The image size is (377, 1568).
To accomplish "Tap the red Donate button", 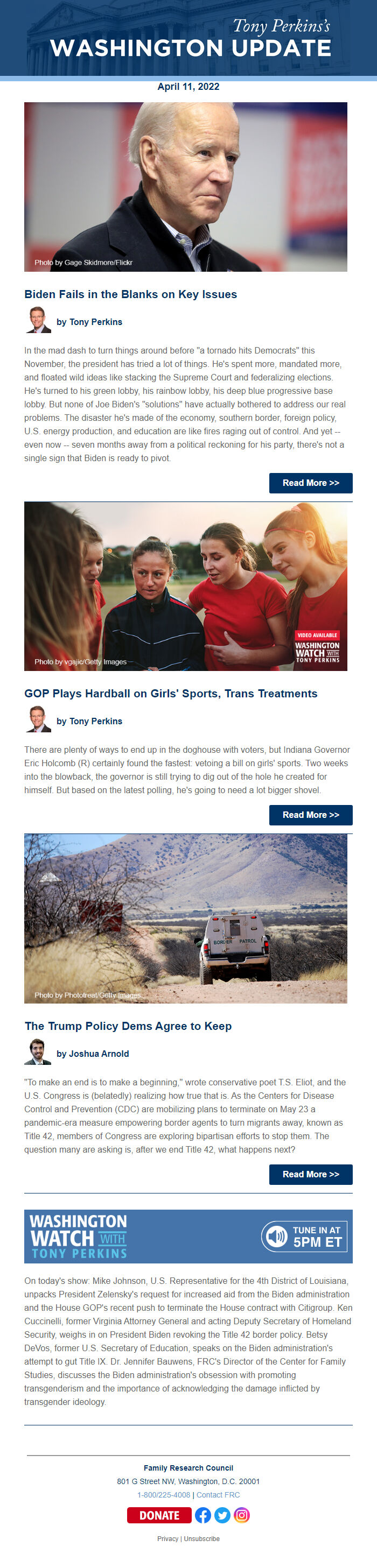I will (159, 1515).
